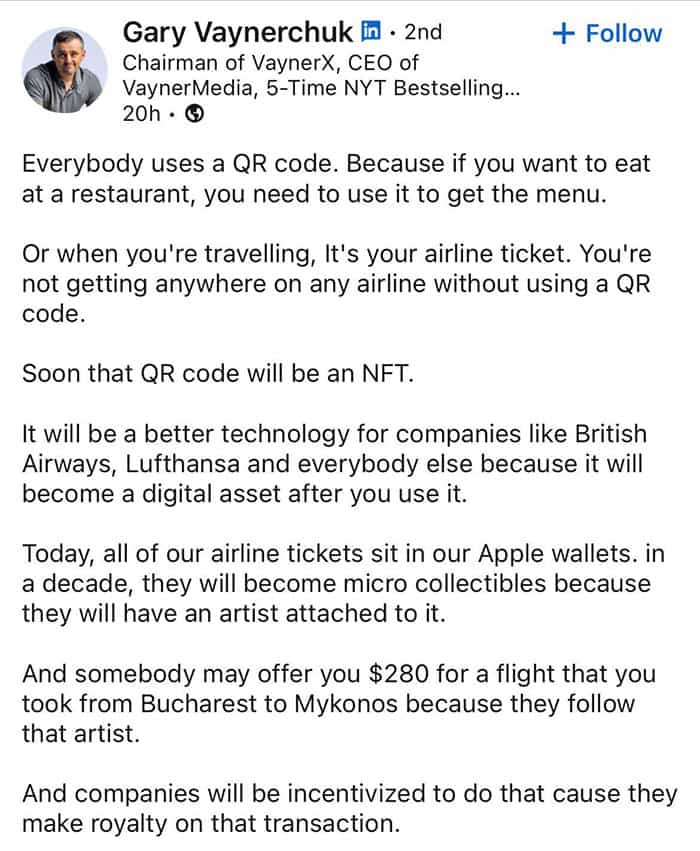The height and width of the screenshot is (851, 700).
Task: Follow Gary Vaynerchuk
Action: coord(607,34)
